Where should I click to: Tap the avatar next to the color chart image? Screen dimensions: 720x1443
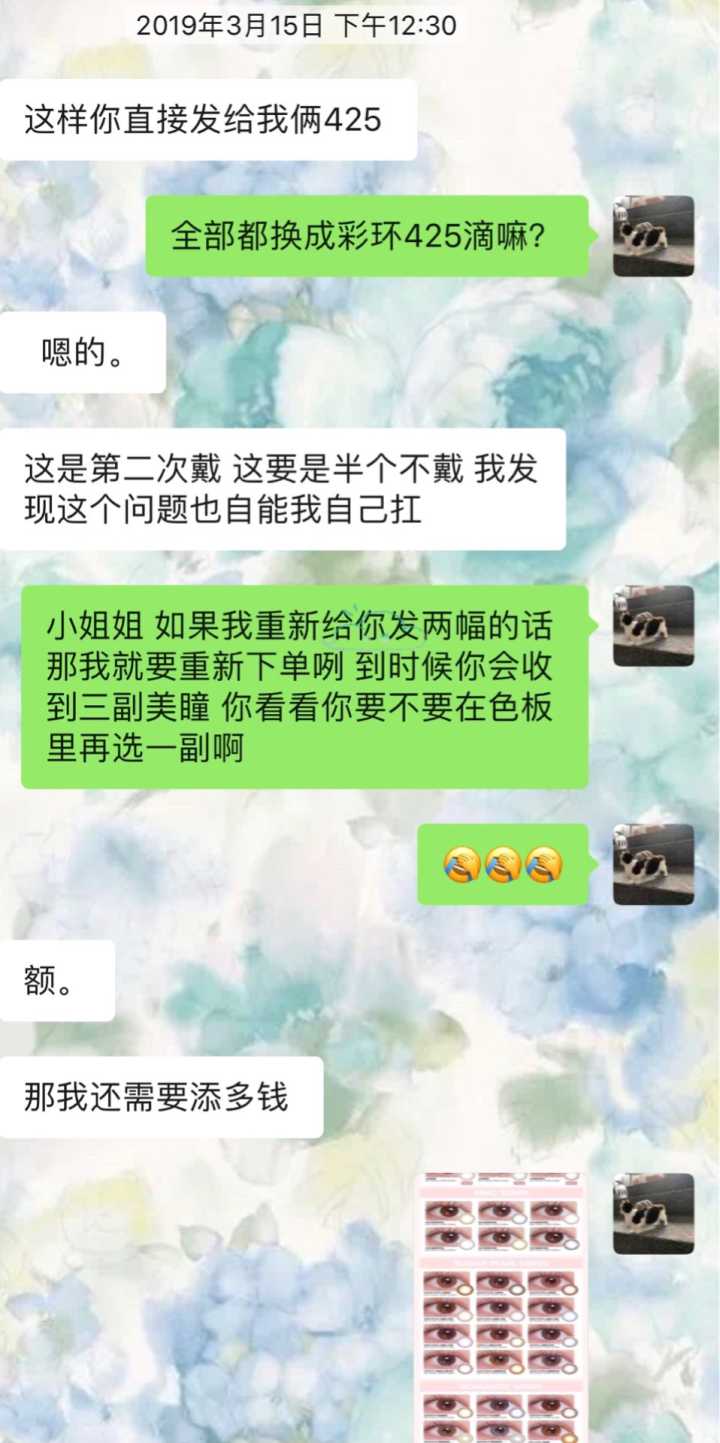tap(653, 1214)
